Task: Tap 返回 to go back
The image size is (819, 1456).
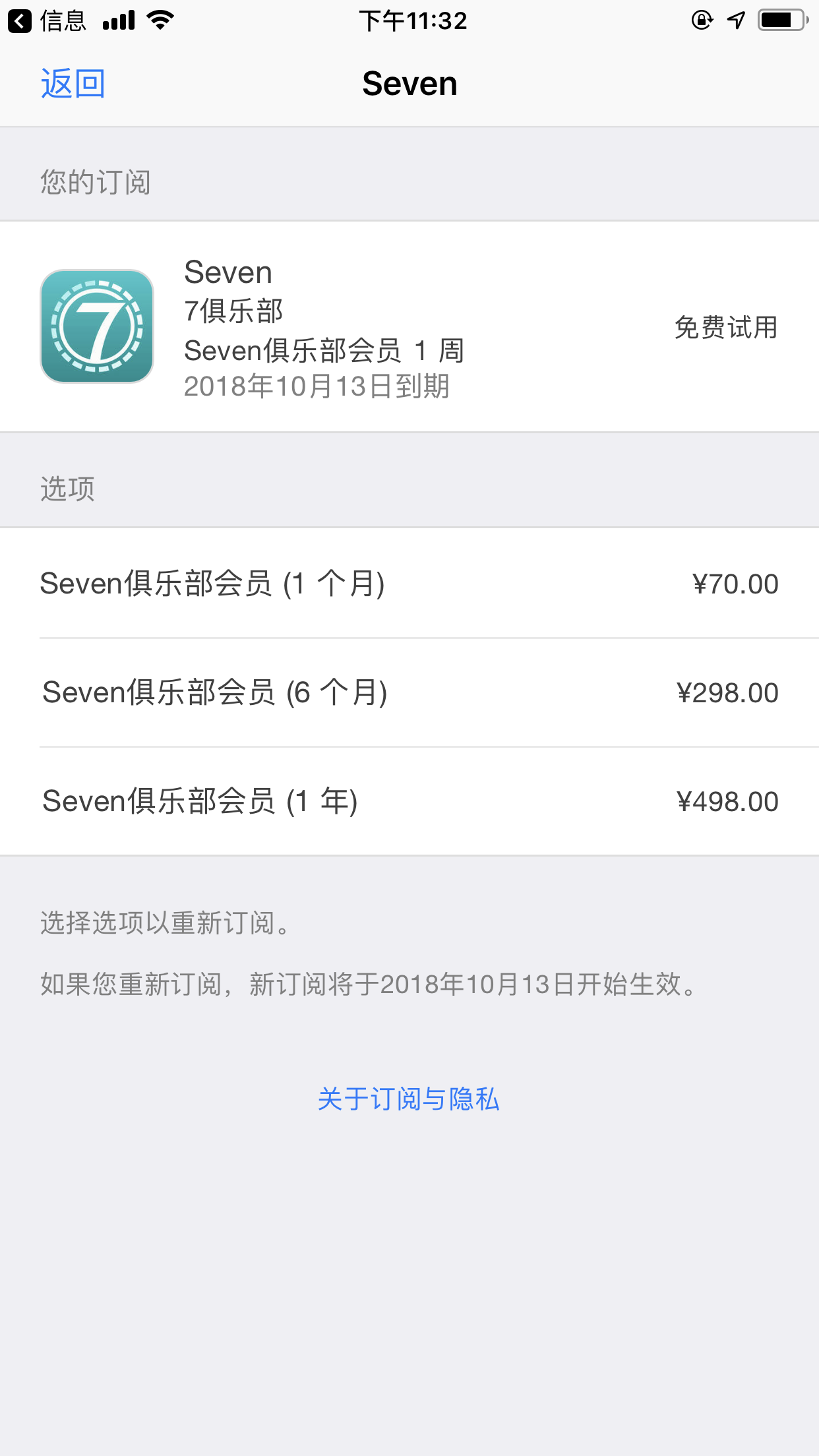Action: point(73,84)
